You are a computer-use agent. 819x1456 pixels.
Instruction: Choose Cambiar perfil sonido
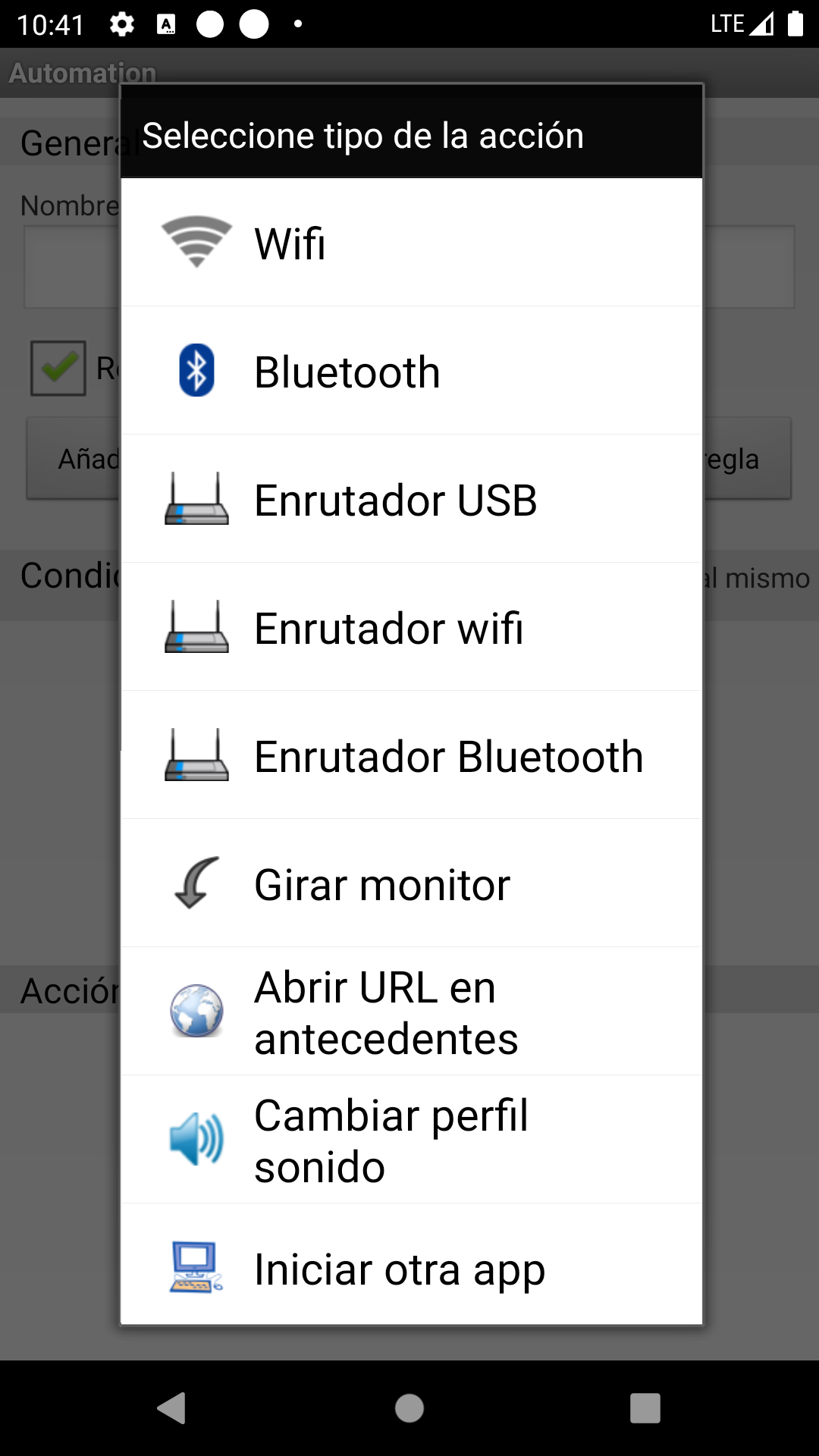point(411,1141)
